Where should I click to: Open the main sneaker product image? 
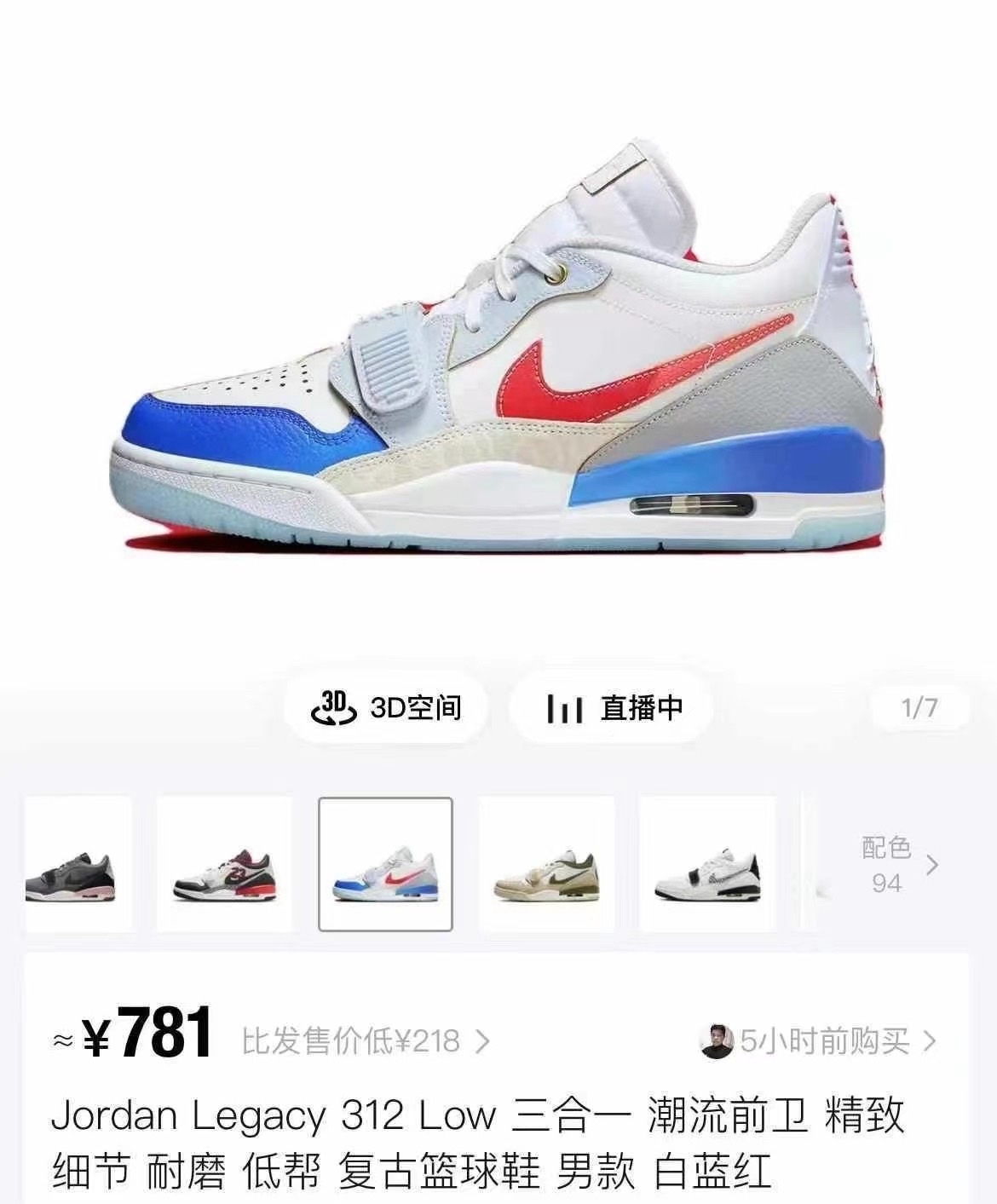[x=498, y=341]
